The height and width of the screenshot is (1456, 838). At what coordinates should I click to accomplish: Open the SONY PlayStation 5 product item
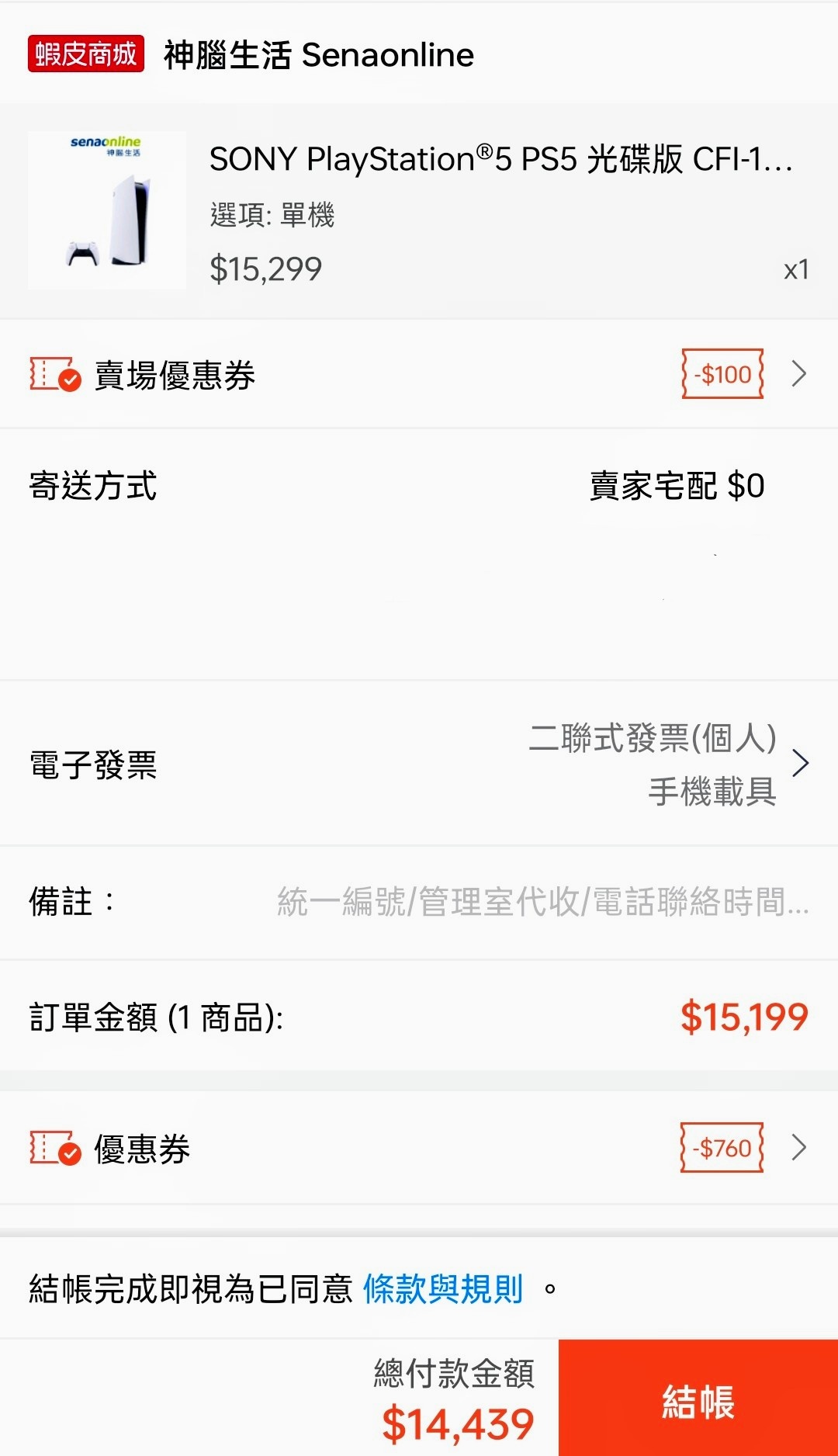click(x=419, y=211)
